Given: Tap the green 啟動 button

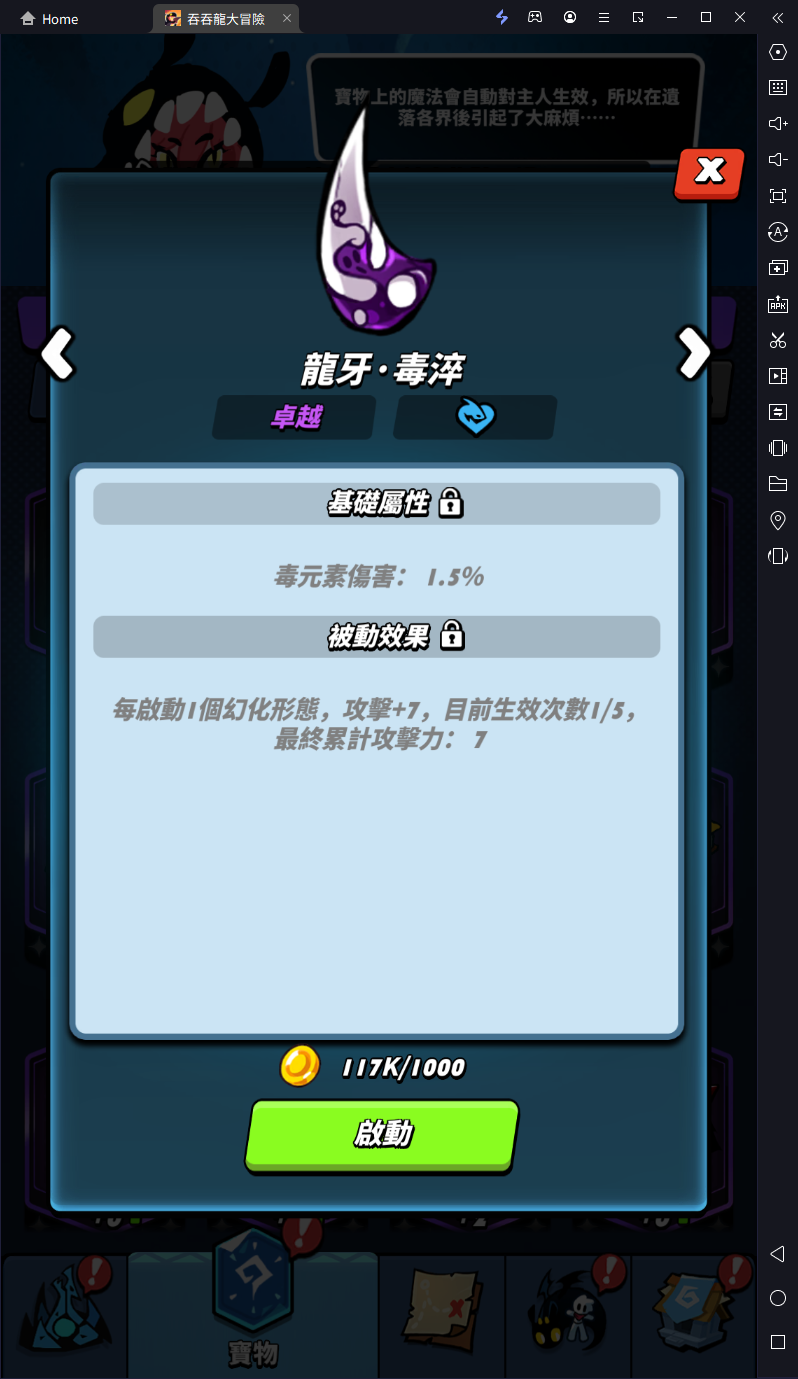Looking at the screenshot, I should 382,1134.
